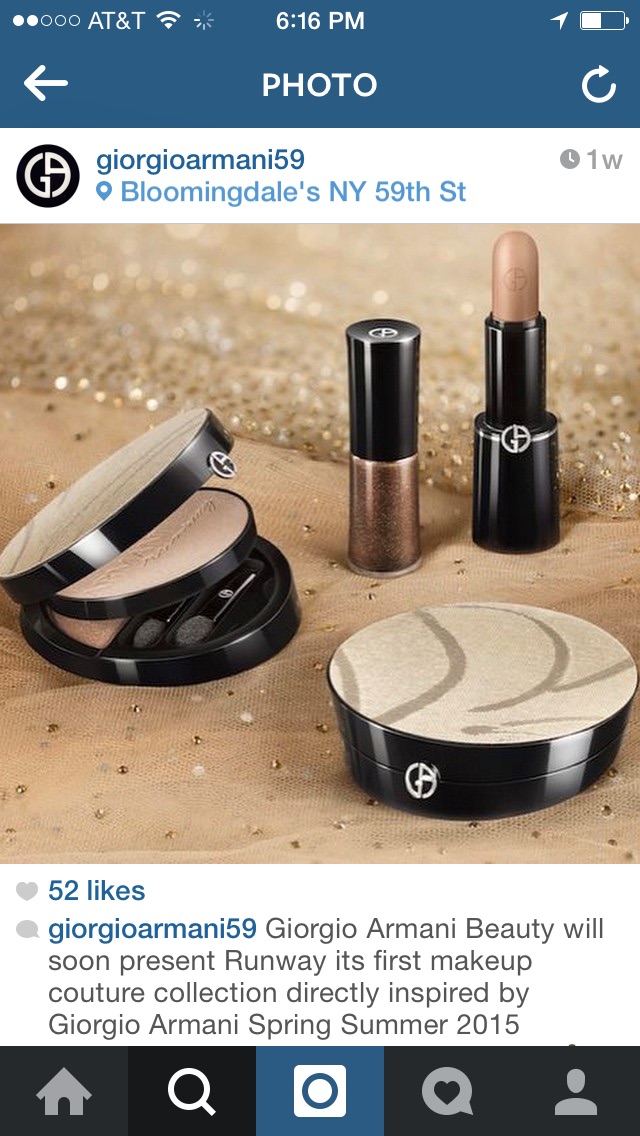
Task: Switch to the Home tab
Action: point(64,1091)
